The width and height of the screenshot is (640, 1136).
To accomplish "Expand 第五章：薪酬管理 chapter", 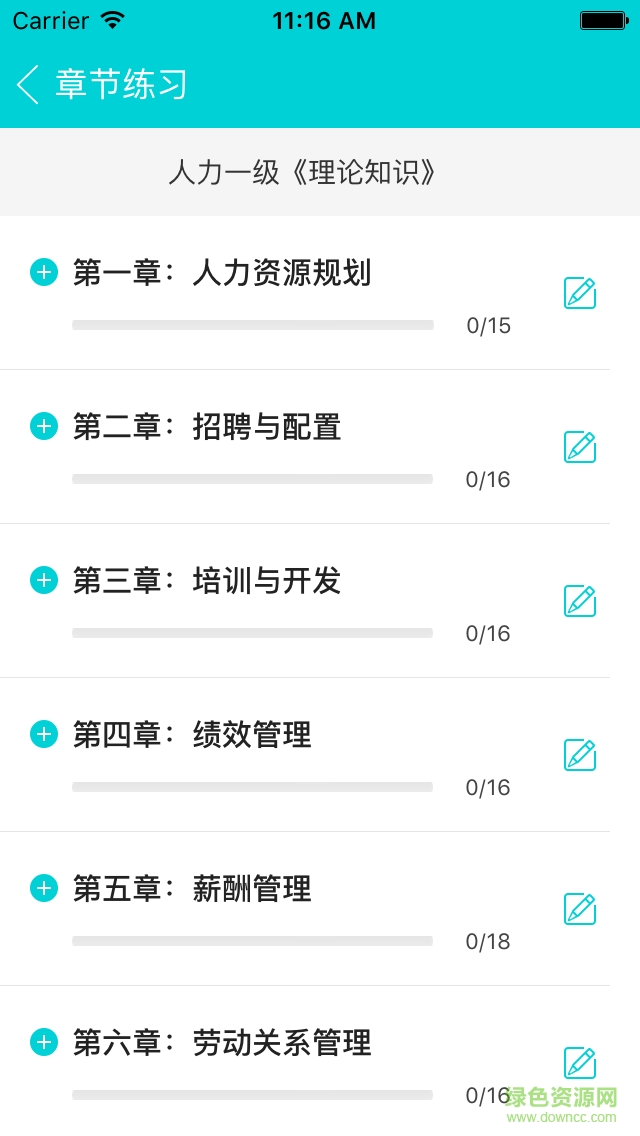I will [44, 888].
